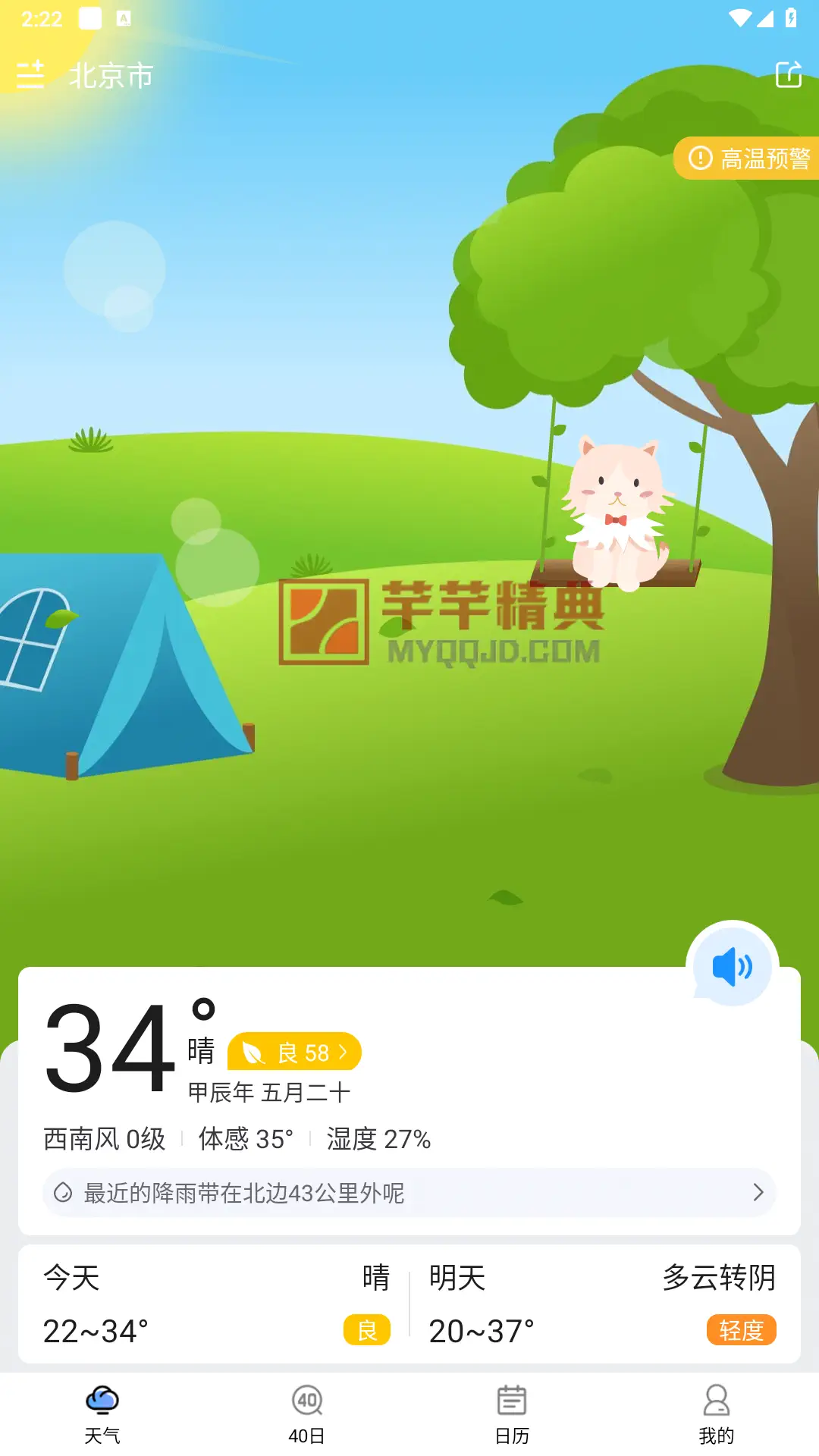Image resolution: width=819 pixels, height=1456 pixels.
Task: Open the city management menu icon
Action: point(30,75)
